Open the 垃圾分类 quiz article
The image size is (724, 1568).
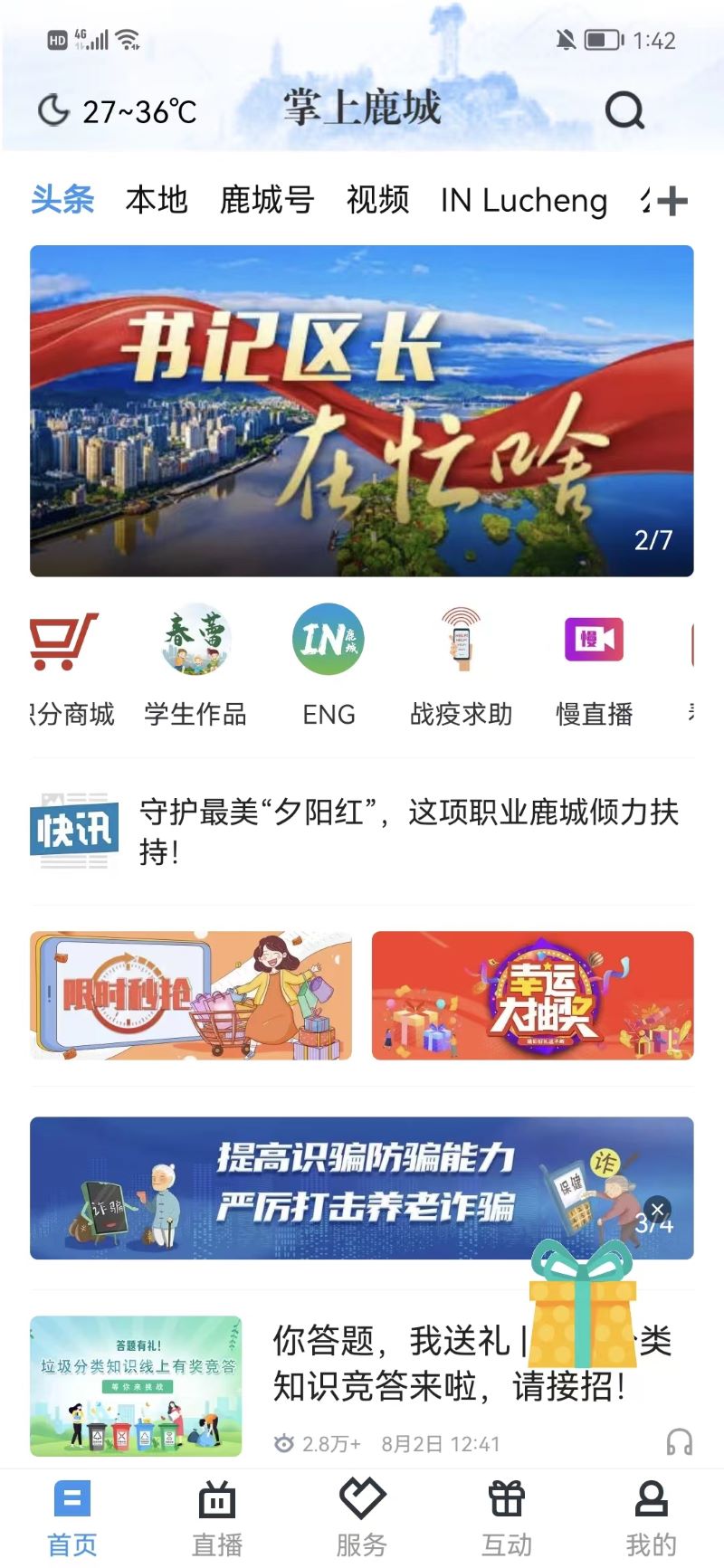[136, 1386]
